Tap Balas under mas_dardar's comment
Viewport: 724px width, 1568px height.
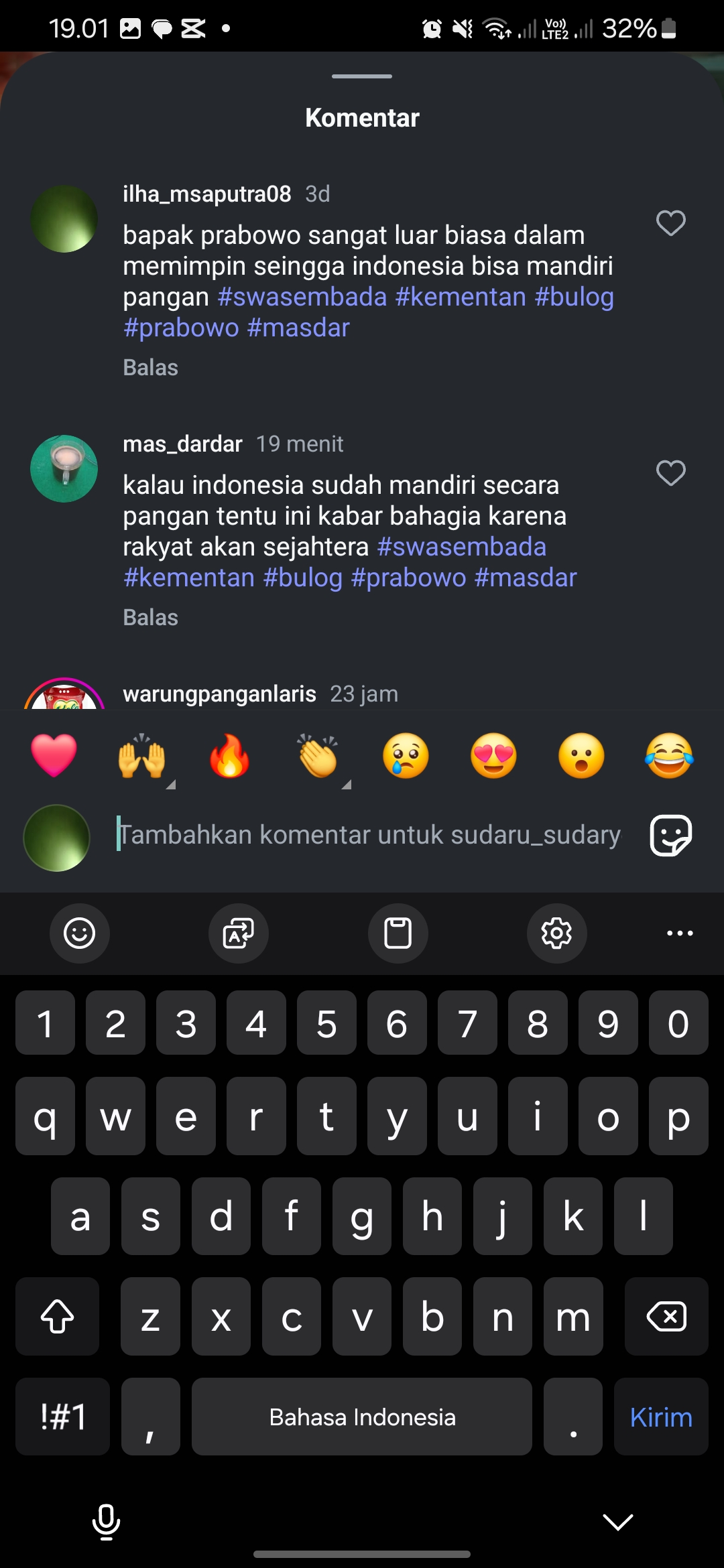click(151, 617)
